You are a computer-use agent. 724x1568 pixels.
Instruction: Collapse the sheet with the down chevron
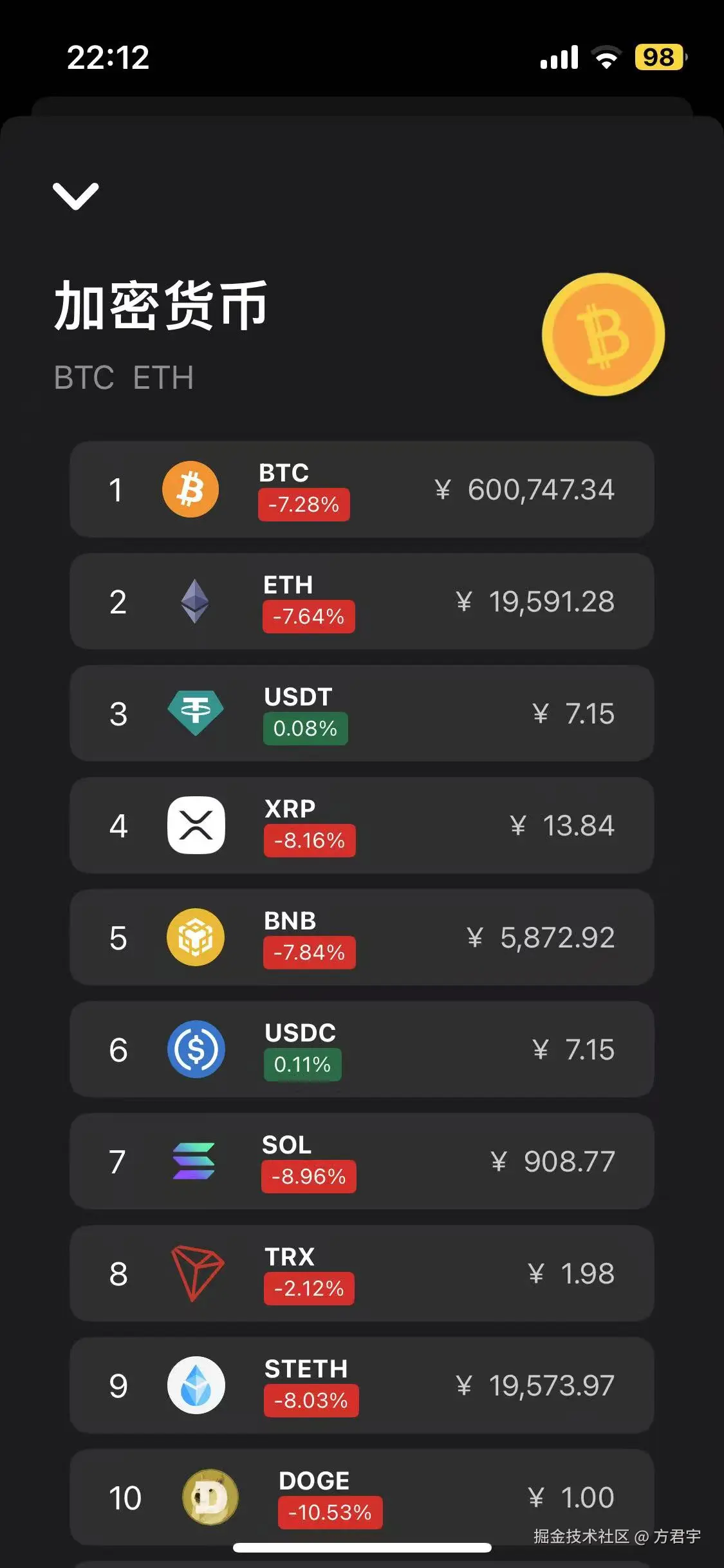(x=76, y=196)
